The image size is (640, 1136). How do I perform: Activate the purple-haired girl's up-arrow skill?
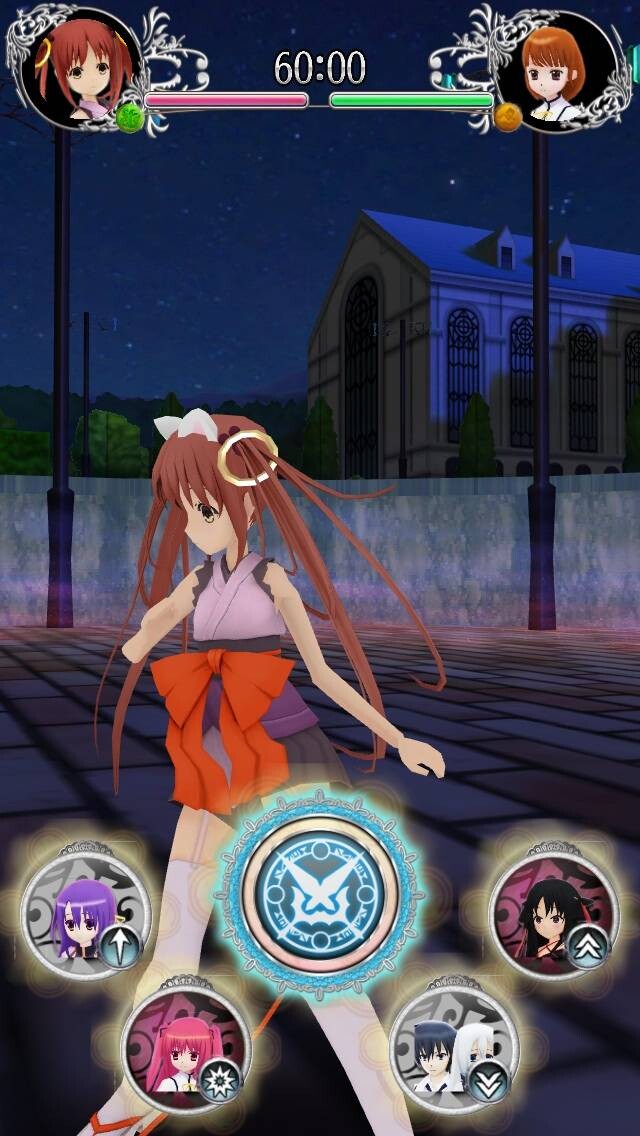(x=86, y=909)
